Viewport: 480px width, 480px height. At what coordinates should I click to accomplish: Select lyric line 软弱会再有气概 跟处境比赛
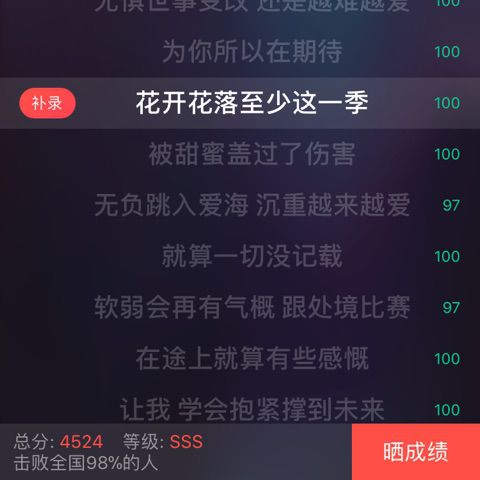pos(252,307)
